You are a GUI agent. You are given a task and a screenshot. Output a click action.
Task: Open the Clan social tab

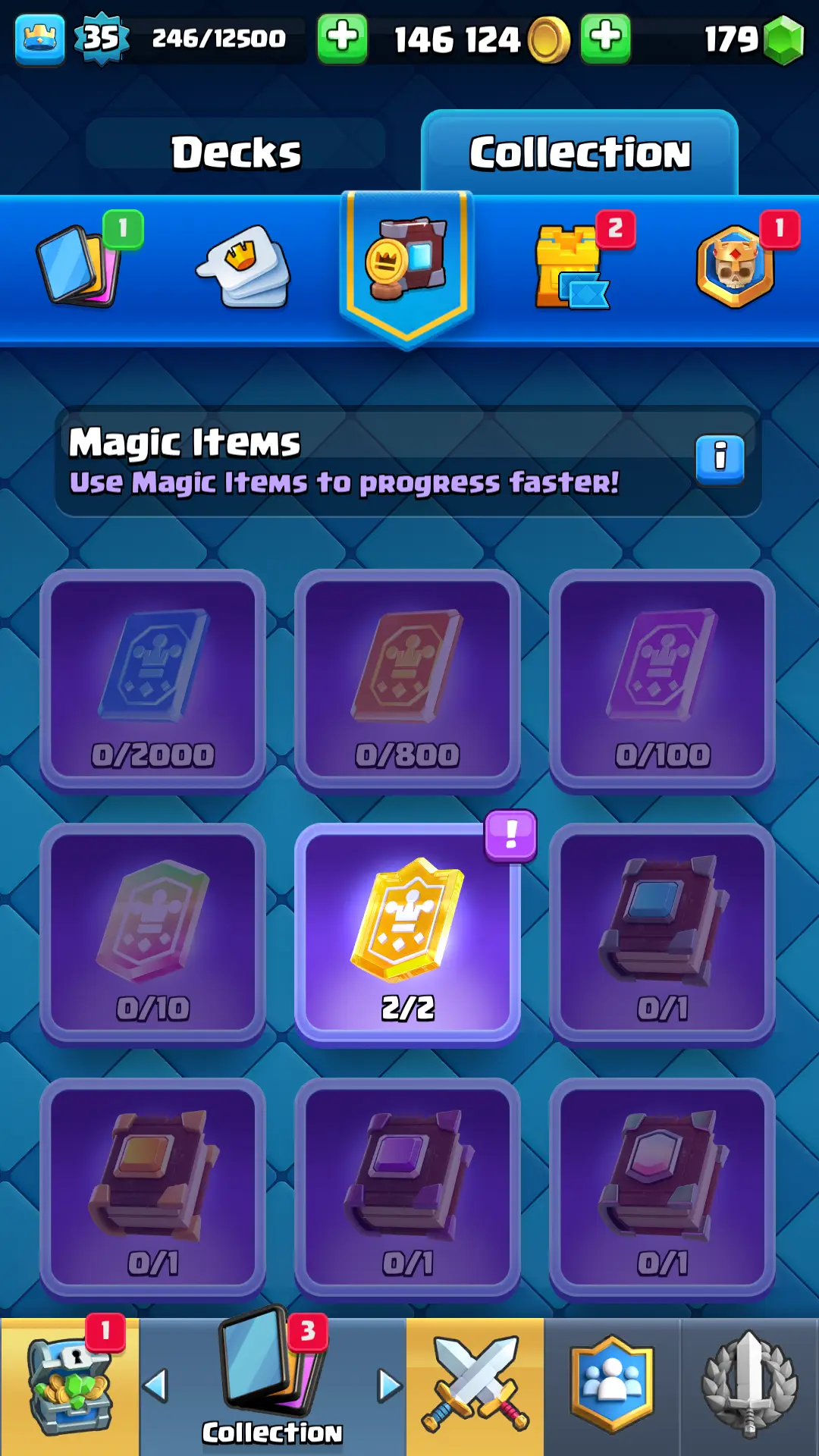pyautogui.click(x=611, y=1386)
